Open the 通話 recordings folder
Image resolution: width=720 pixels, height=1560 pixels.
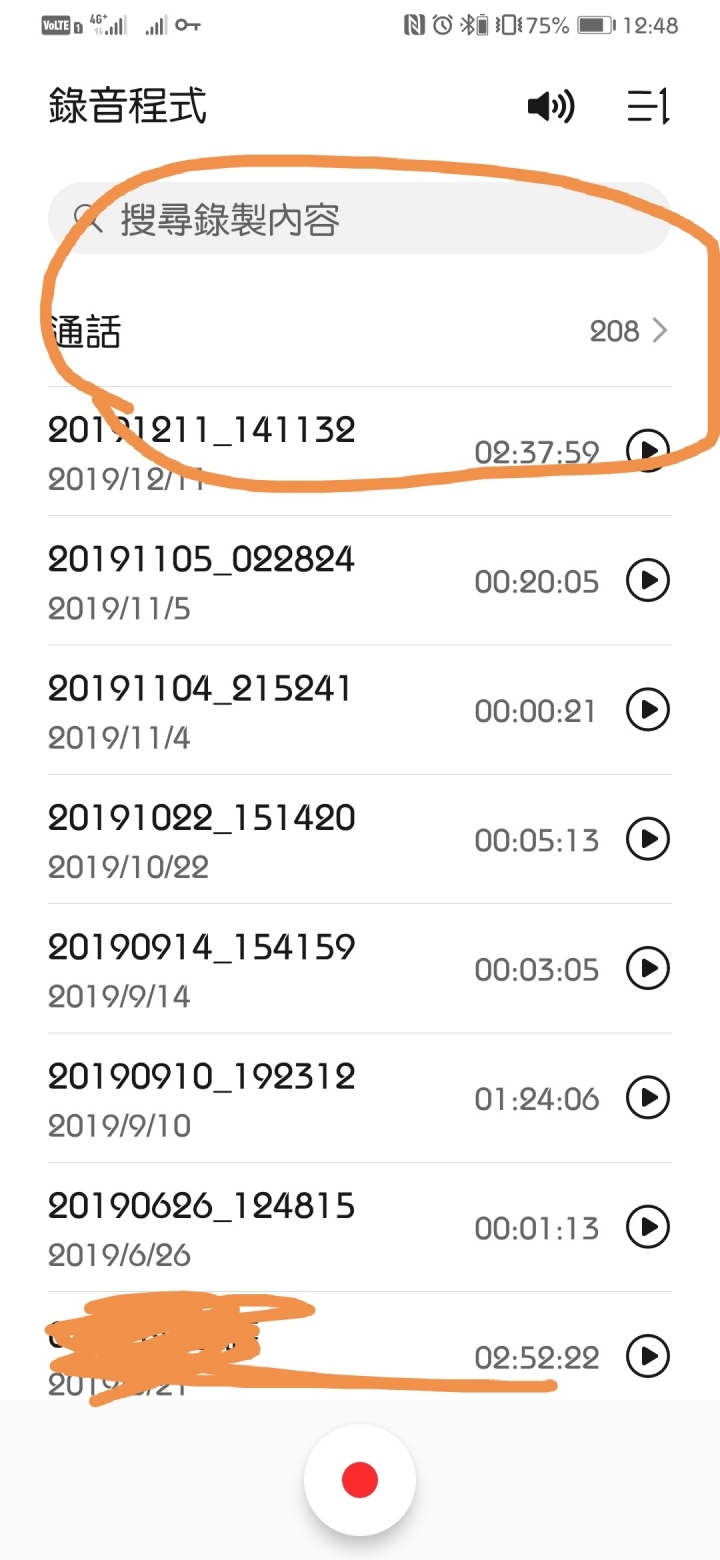359,331
